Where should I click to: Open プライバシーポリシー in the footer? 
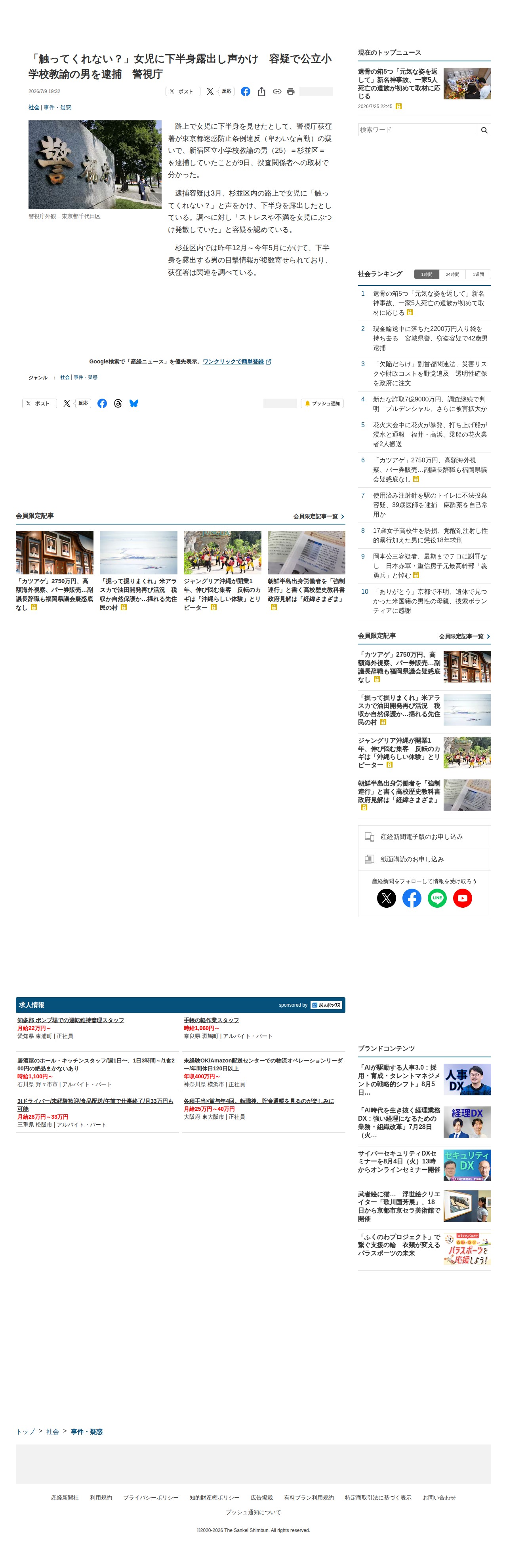tap(151, 1498)
